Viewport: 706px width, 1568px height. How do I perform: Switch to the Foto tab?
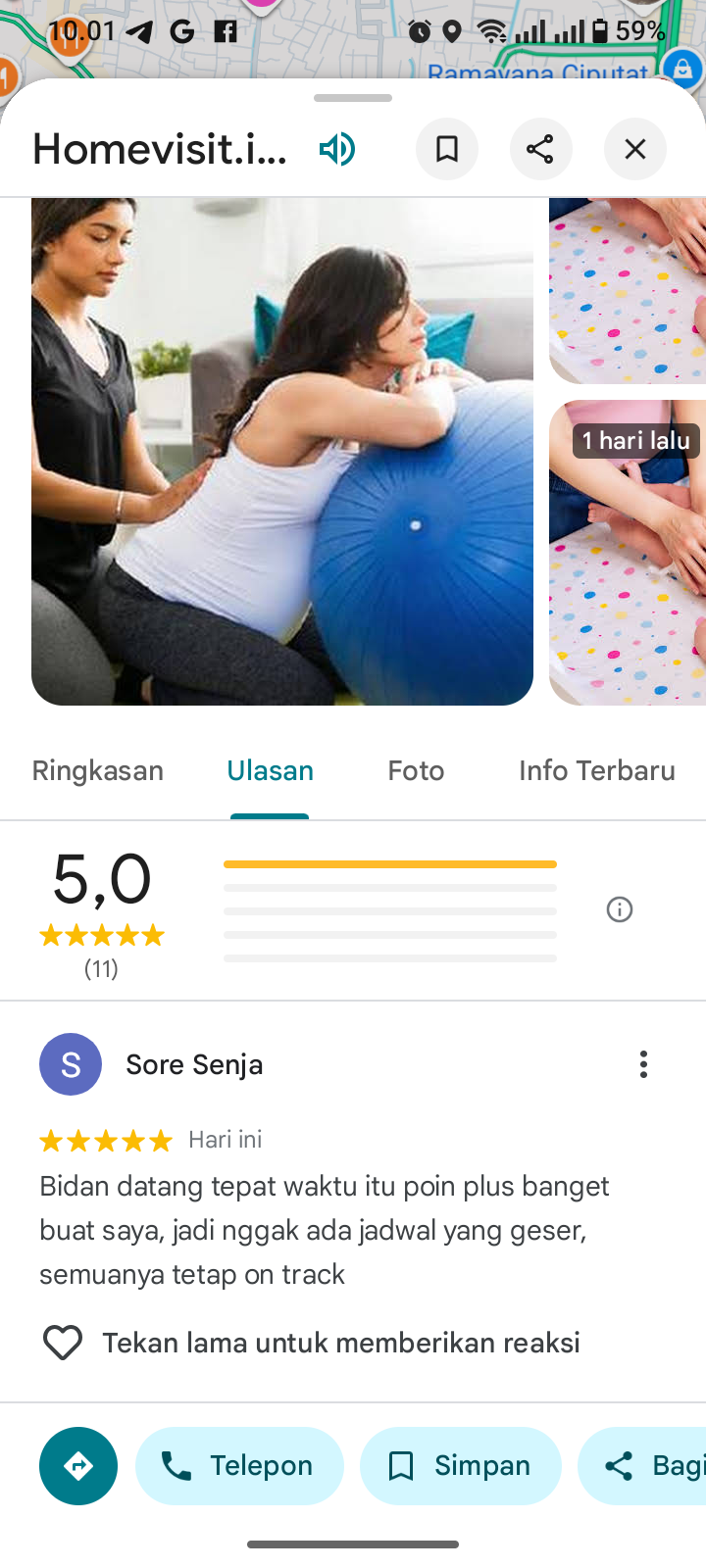(416, 771)
